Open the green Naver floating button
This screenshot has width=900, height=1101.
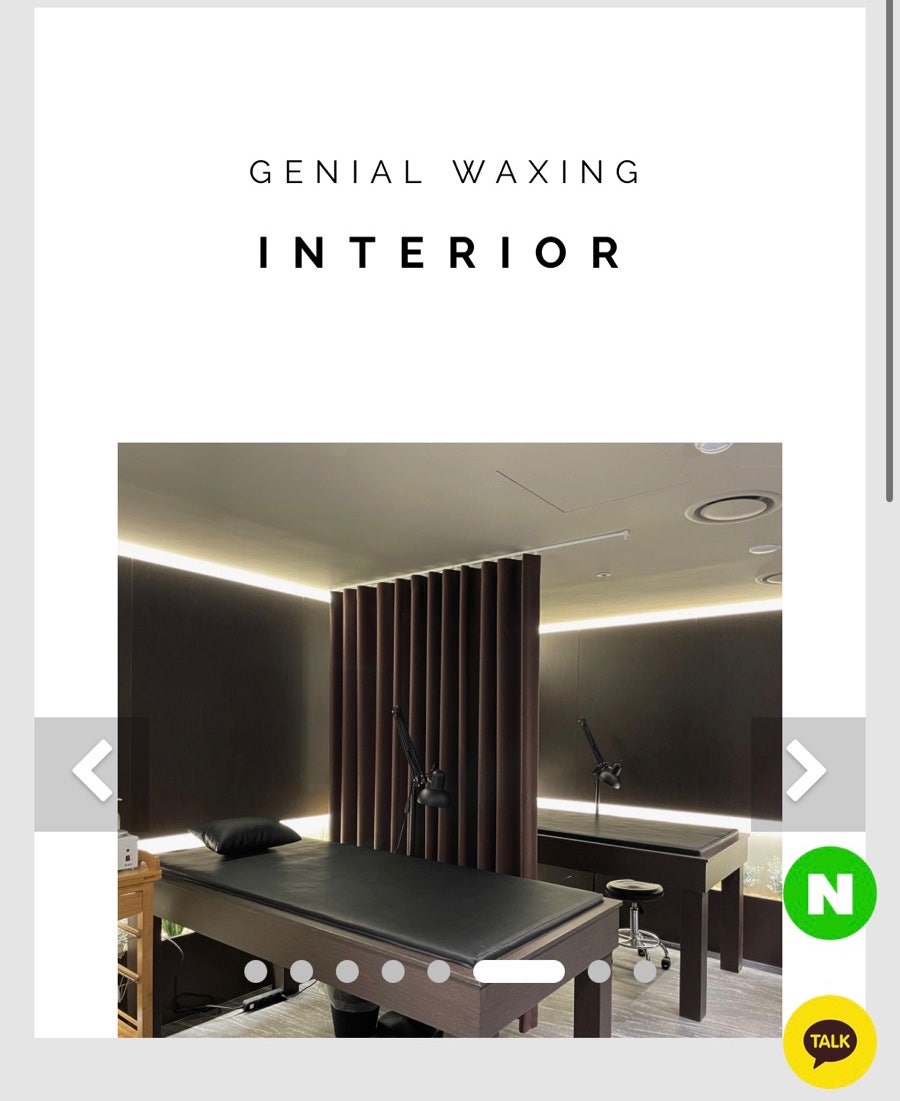coord(830,893)
